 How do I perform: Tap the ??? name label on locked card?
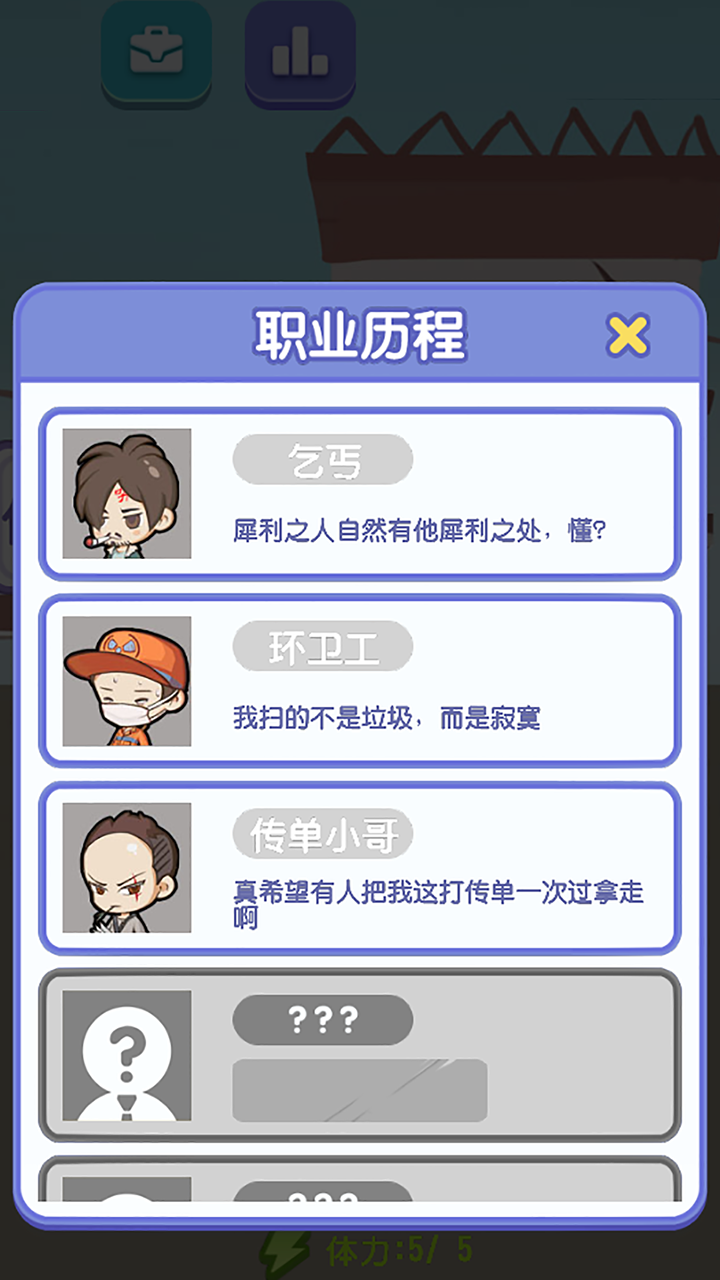pyautogui.click(x=323, y=1020)
